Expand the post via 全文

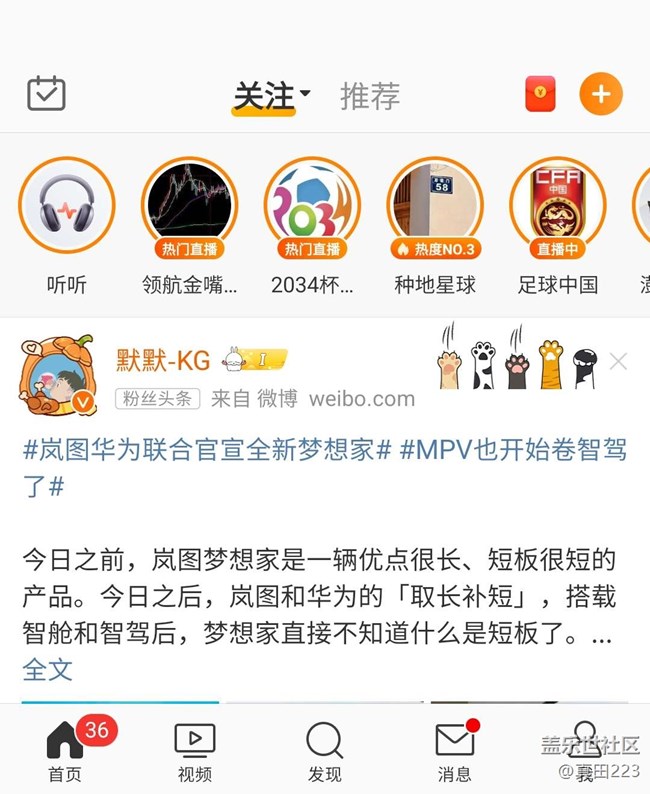click(x=47, y=669)
